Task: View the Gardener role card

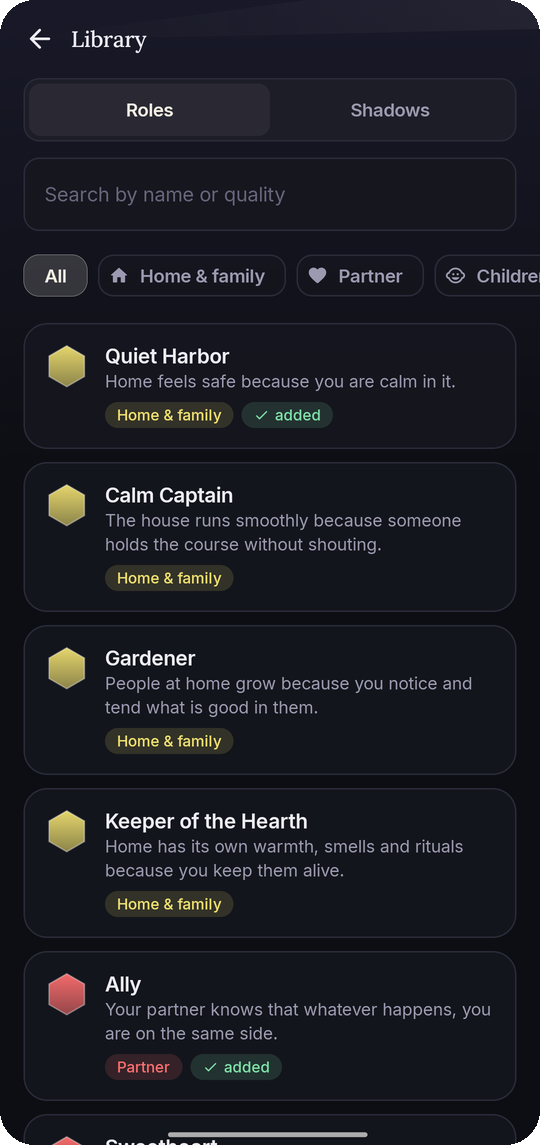Action: [x=270, y=700]
